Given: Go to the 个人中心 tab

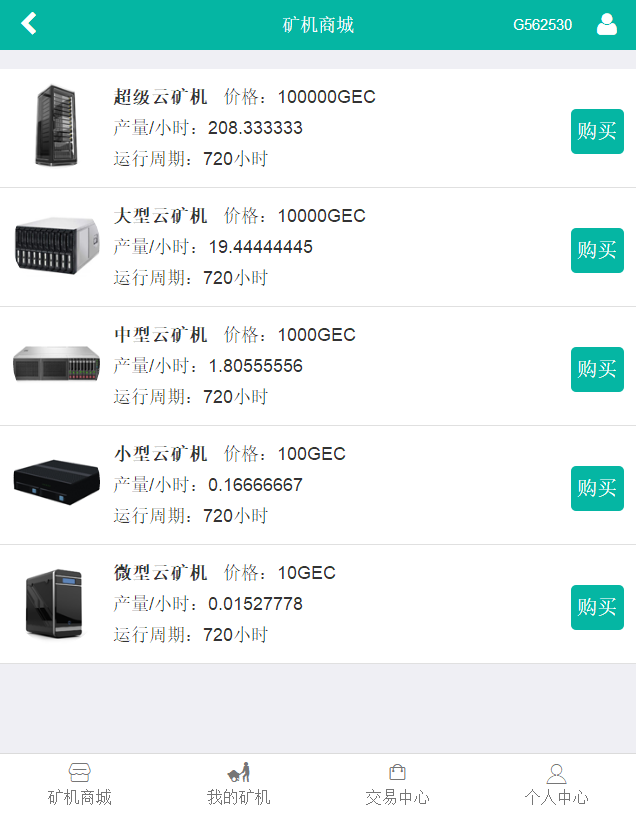Looking at the screenshot, I should [x=556, y=785].
